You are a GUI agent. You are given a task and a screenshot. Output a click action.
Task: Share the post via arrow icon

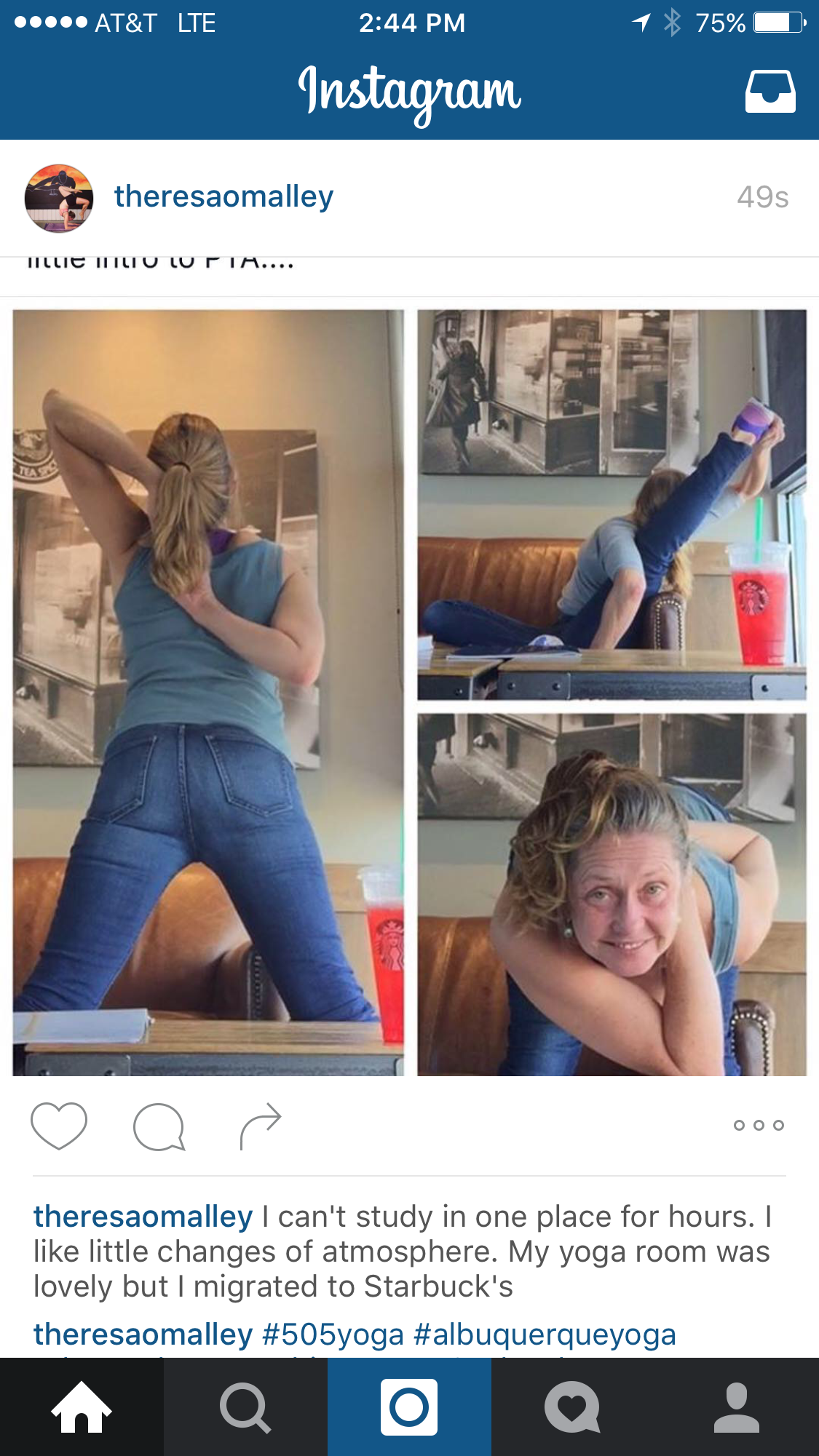[x=260, y=1126]
